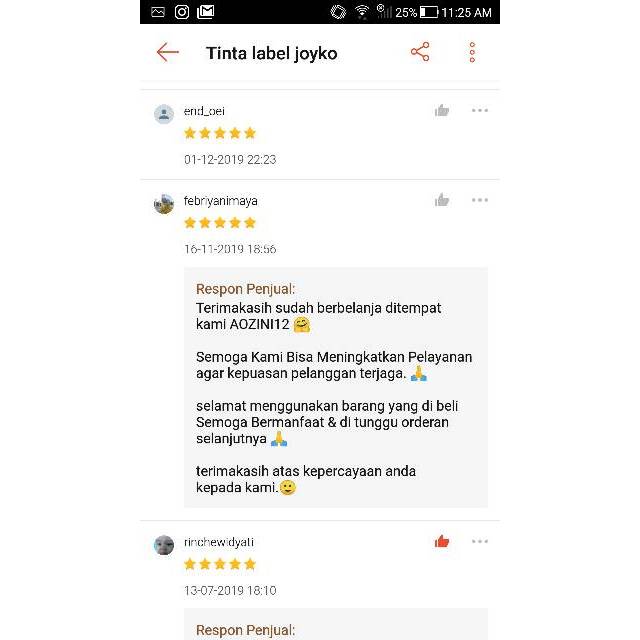Open the overflow menu in the top bar

click(472, 53)
